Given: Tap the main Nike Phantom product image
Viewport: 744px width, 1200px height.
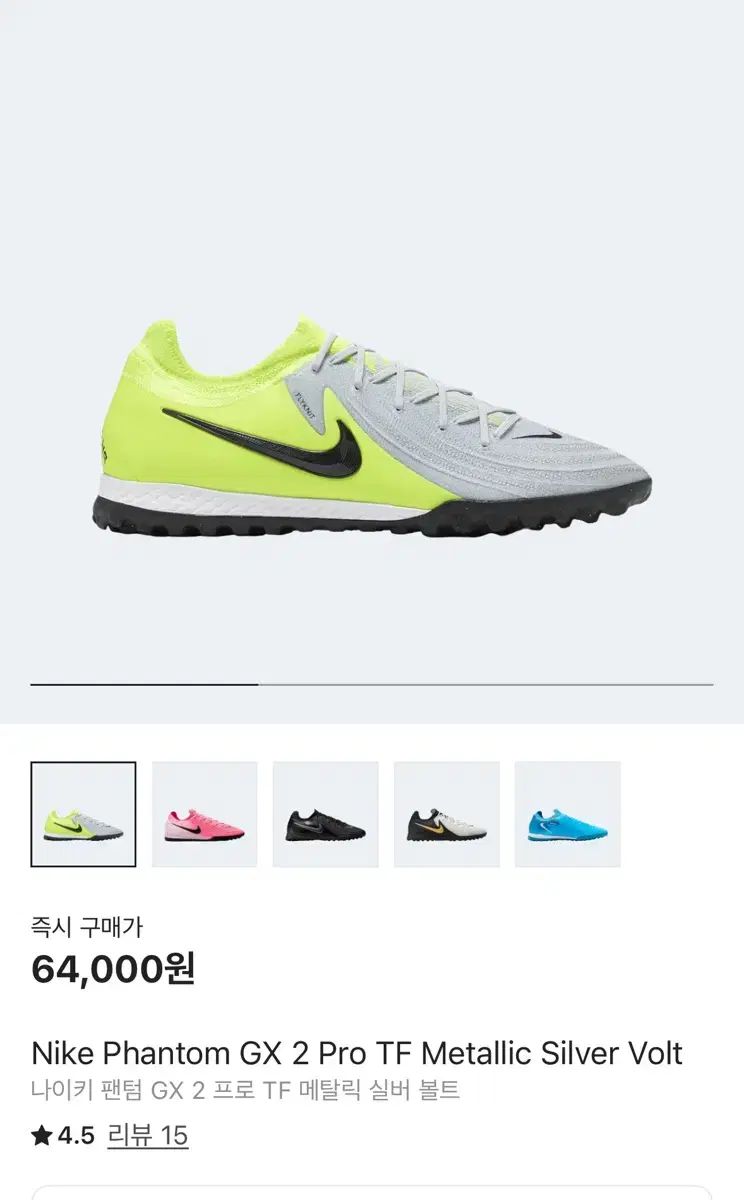Looking at the screenshot, I should [372, 427].
